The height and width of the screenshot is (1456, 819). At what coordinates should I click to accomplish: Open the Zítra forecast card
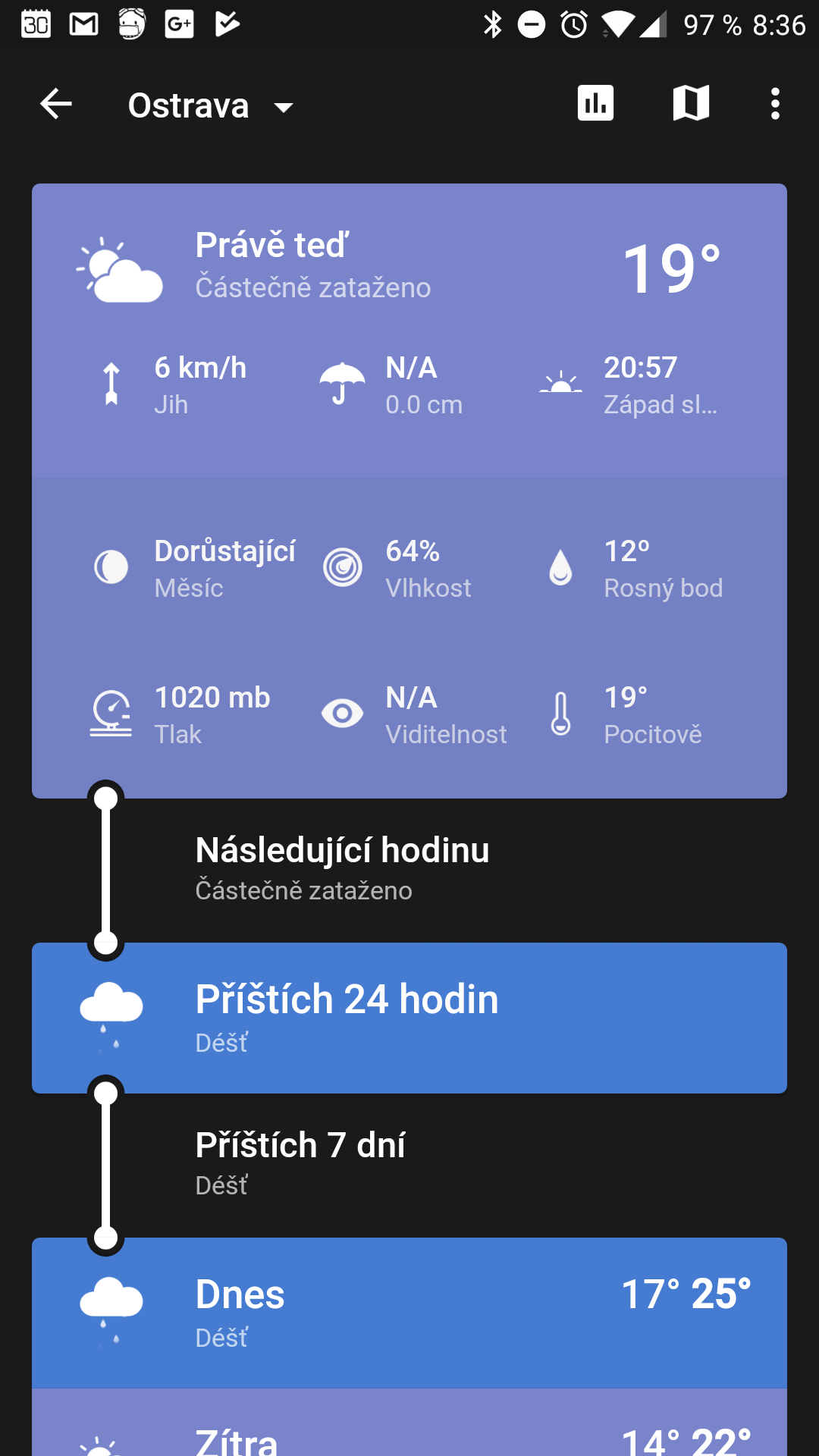click(409, 1423)
